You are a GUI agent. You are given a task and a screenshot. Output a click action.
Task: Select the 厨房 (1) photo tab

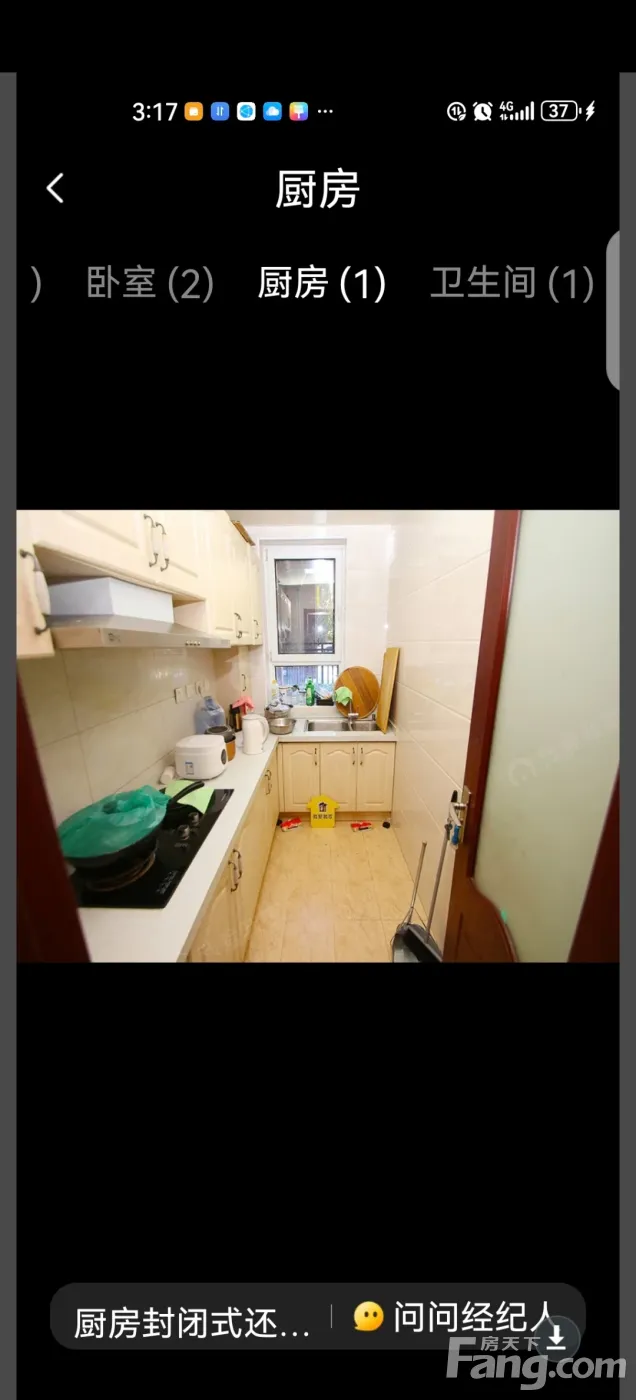(321, 284)
